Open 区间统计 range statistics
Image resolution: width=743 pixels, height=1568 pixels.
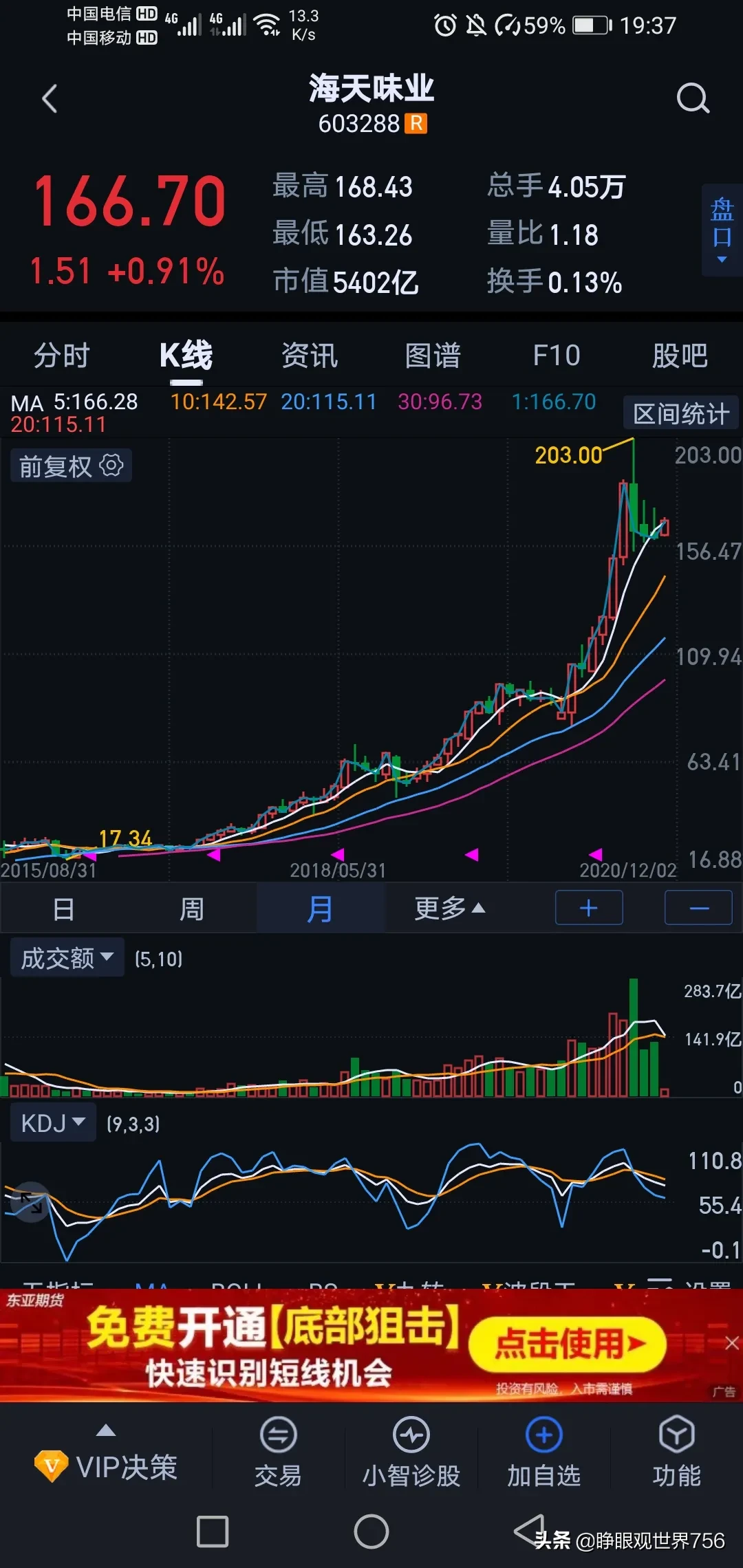tap(680, 413)
